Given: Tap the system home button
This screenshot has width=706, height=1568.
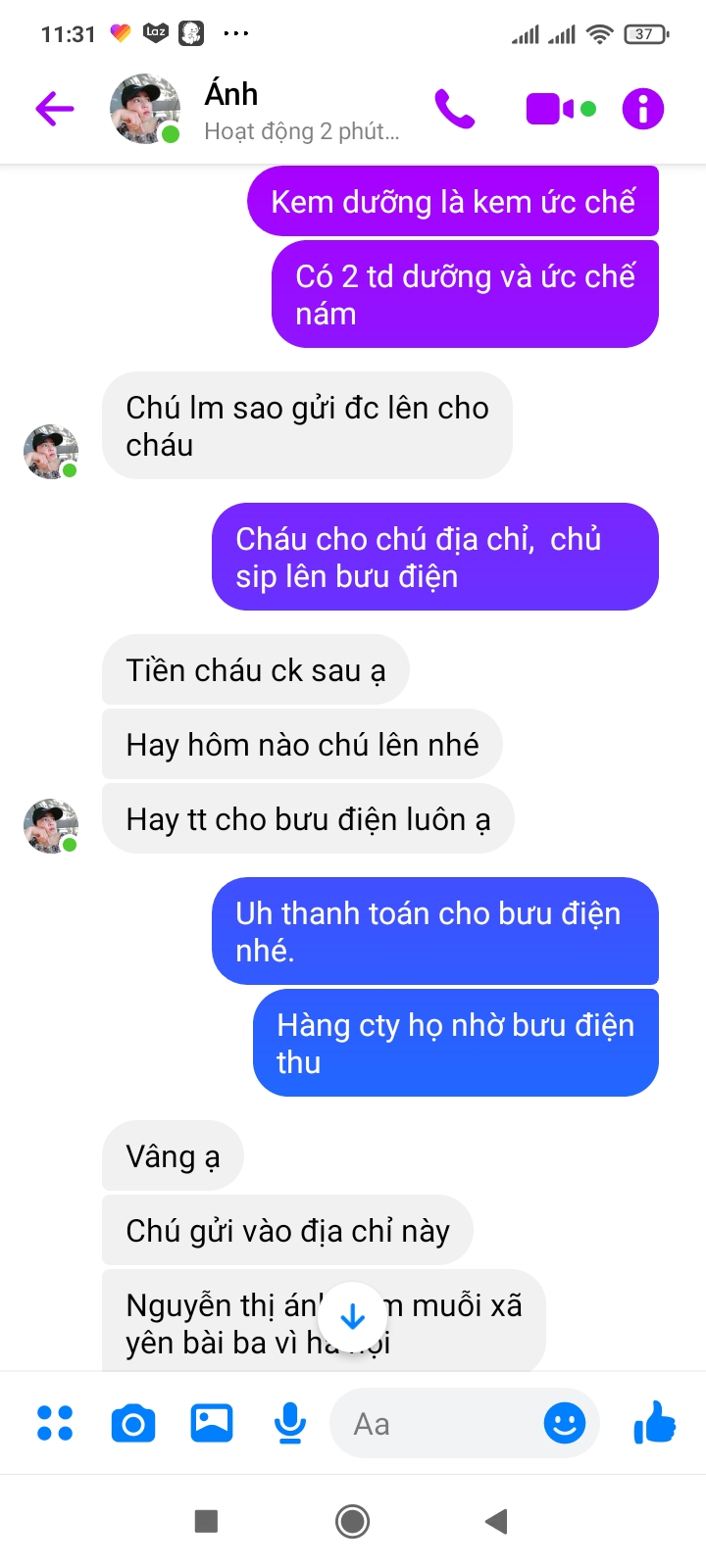Looking at the screenshot, I should [x=352, y=1521].
